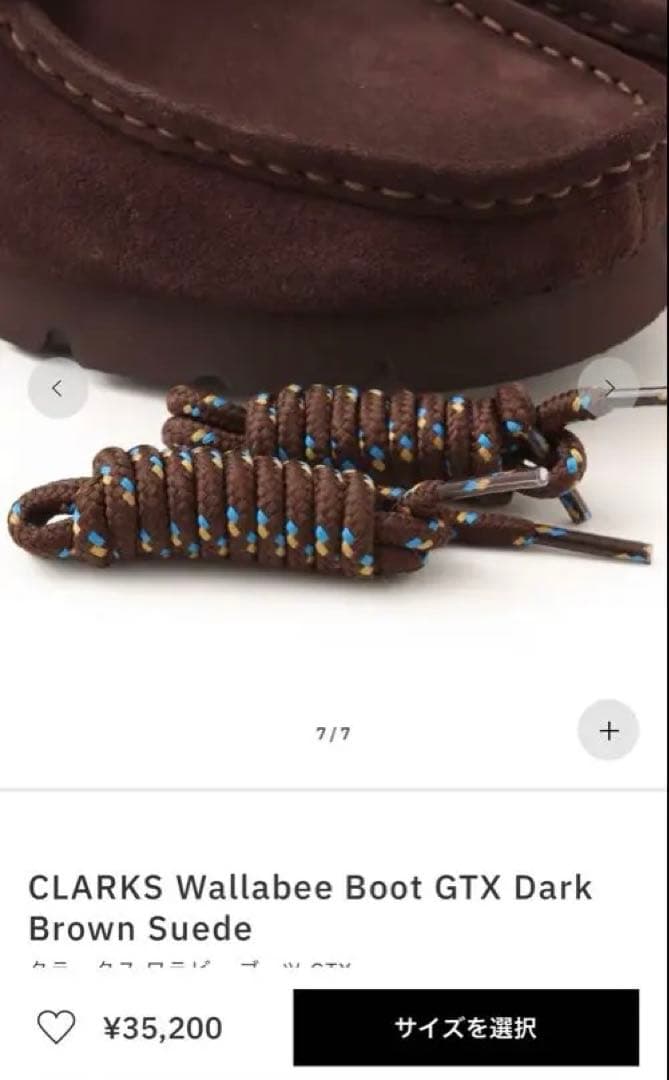Go to the previous product image

(x=58, y=388)
